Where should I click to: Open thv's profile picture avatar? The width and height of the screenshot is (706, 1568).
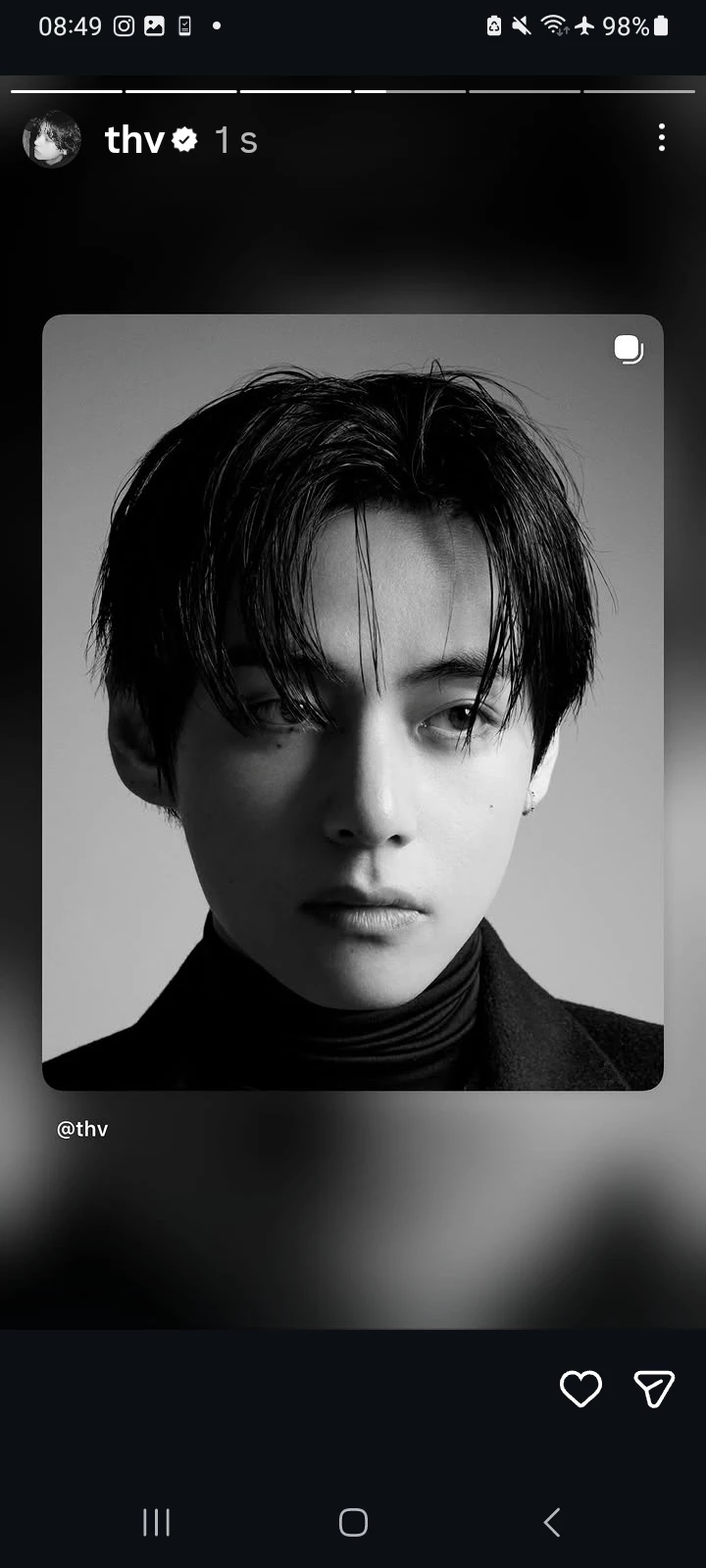tap(51, 139)
